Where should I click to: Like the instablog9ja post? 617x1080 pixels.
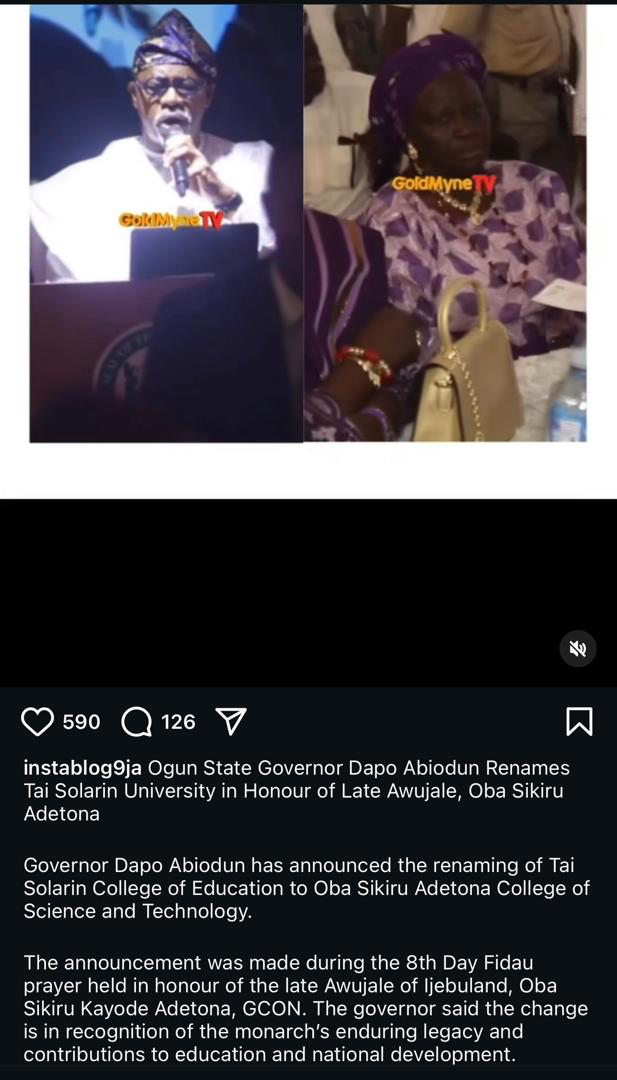point(37,722)
